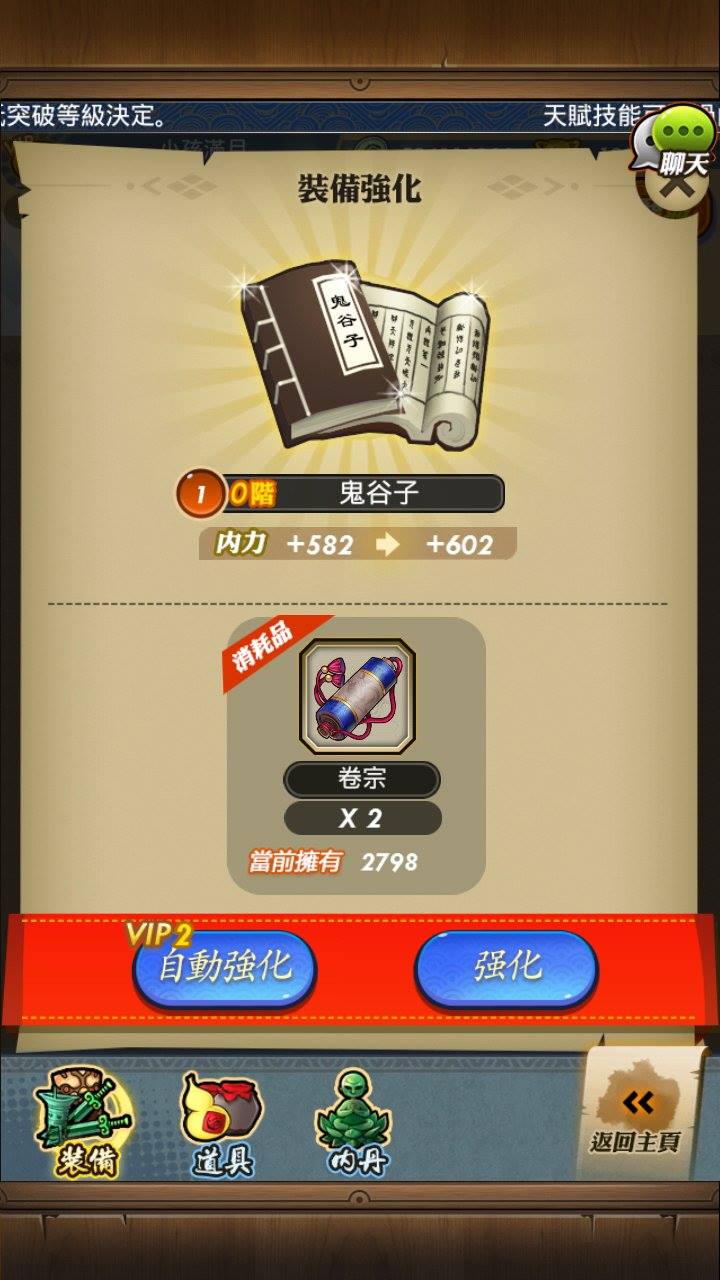
Task: Tap the 卷宗 consumable item icon
Action: 358,697
